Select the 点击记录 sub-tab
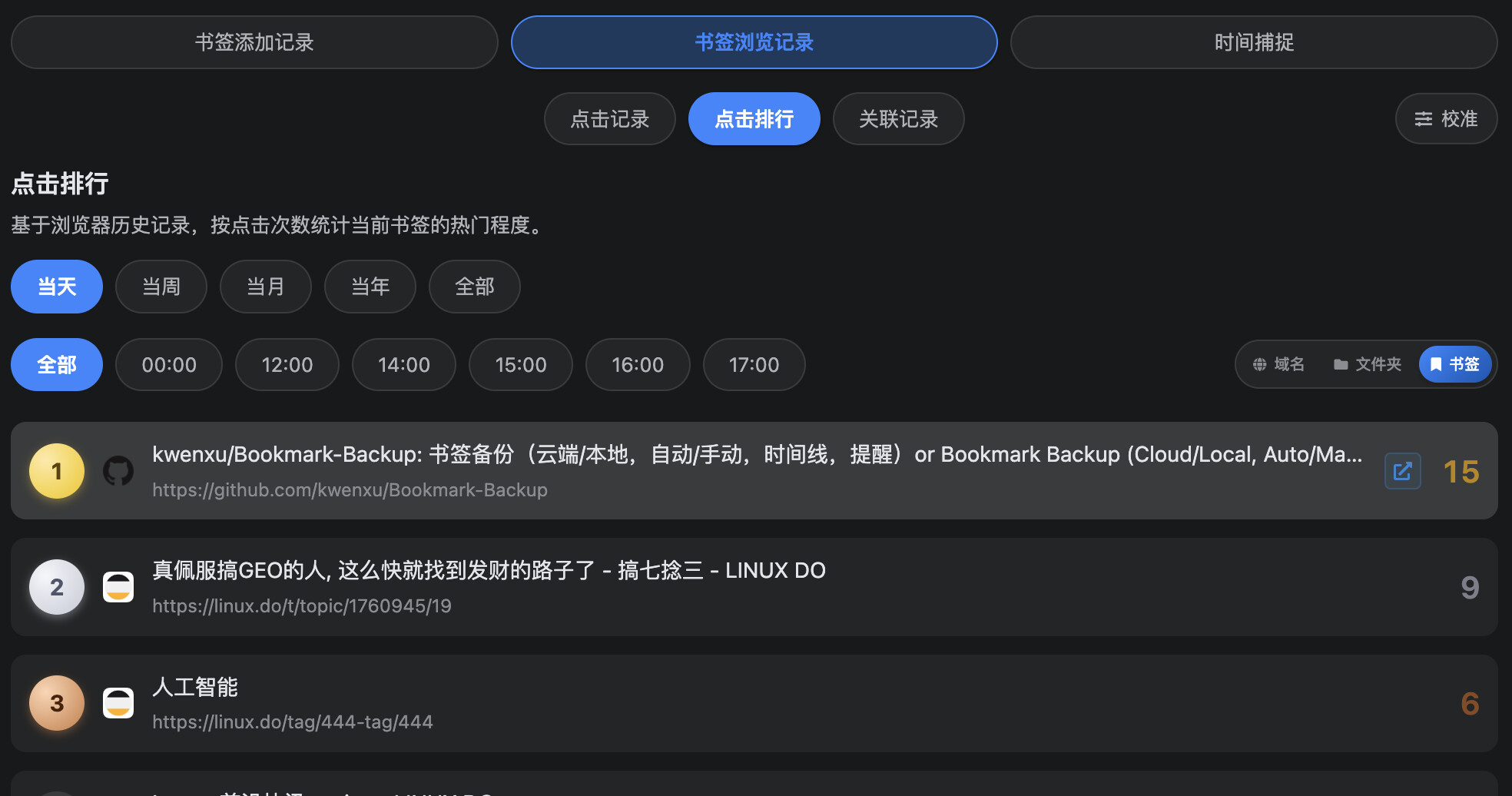 610,119
